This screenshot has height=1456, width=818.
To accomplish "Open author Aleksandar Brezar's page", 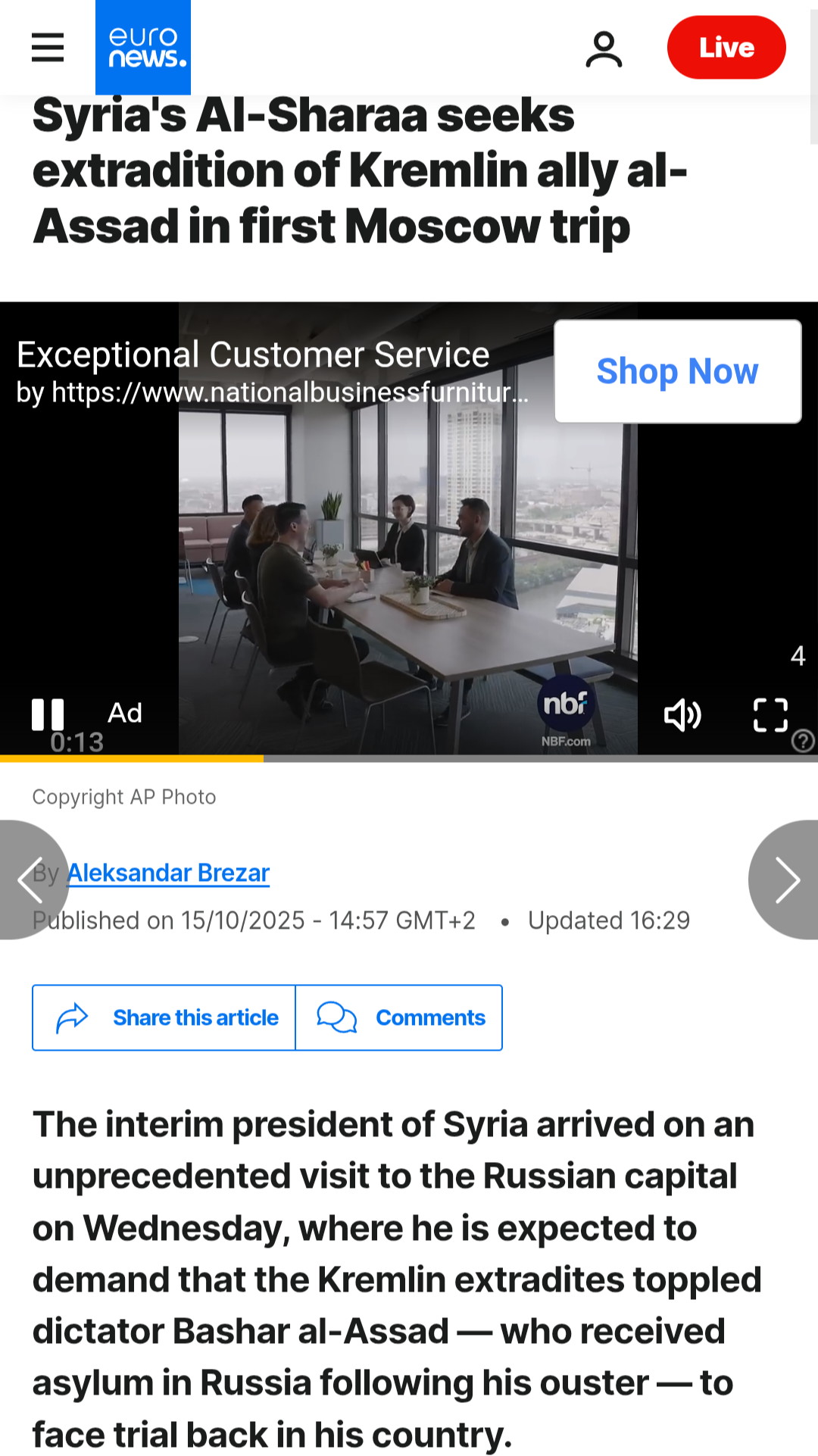I will click(x=168, y=873).
